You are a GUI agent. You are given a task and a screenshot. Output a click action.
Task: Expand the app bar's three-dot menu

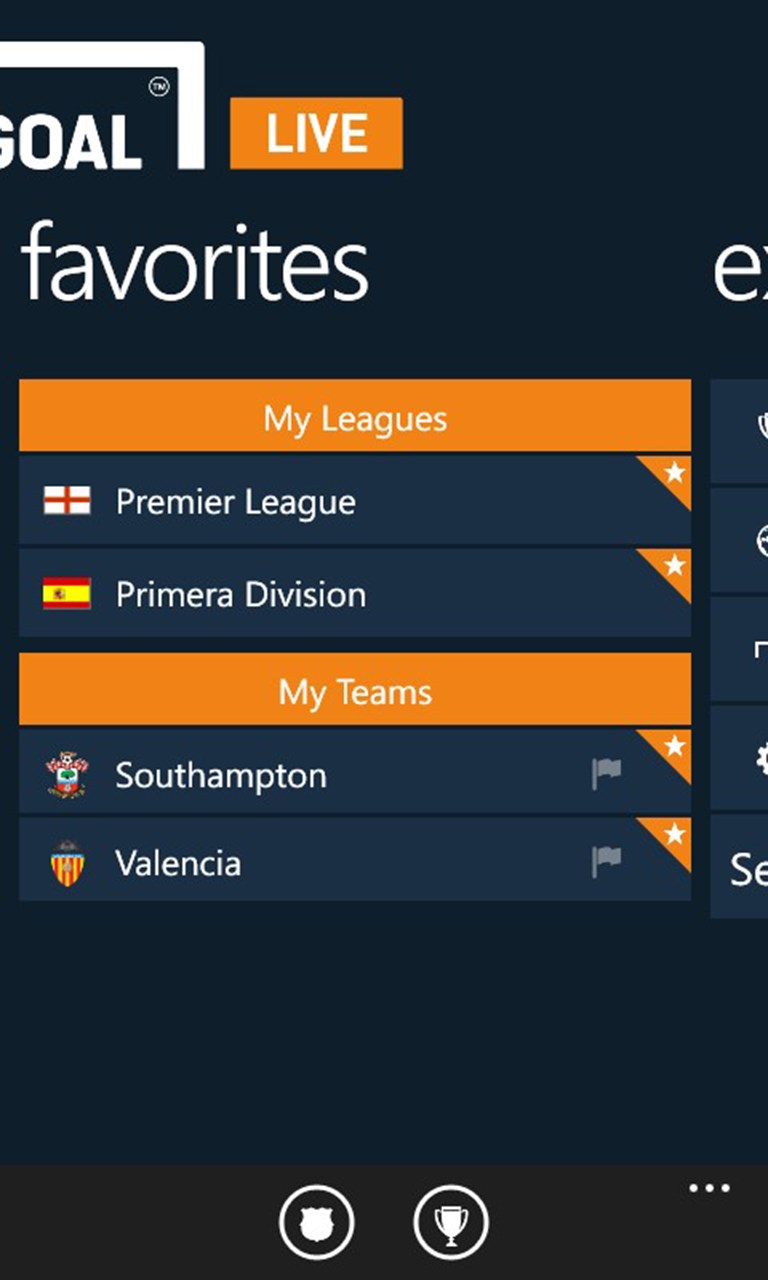[x=709, y=1189]
